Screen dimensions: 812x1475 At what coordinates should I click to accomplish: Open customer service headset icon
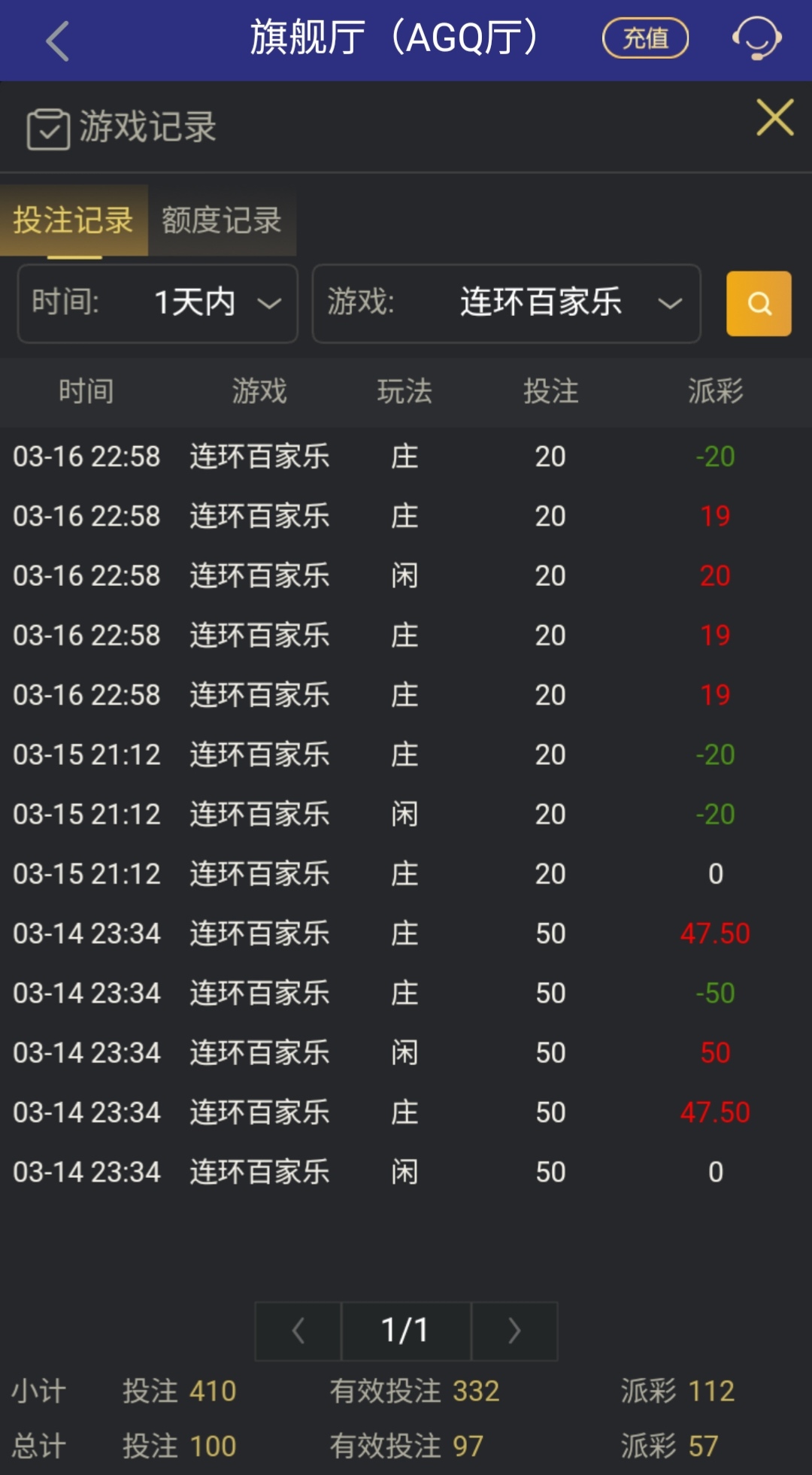click(x=756, y=38)
